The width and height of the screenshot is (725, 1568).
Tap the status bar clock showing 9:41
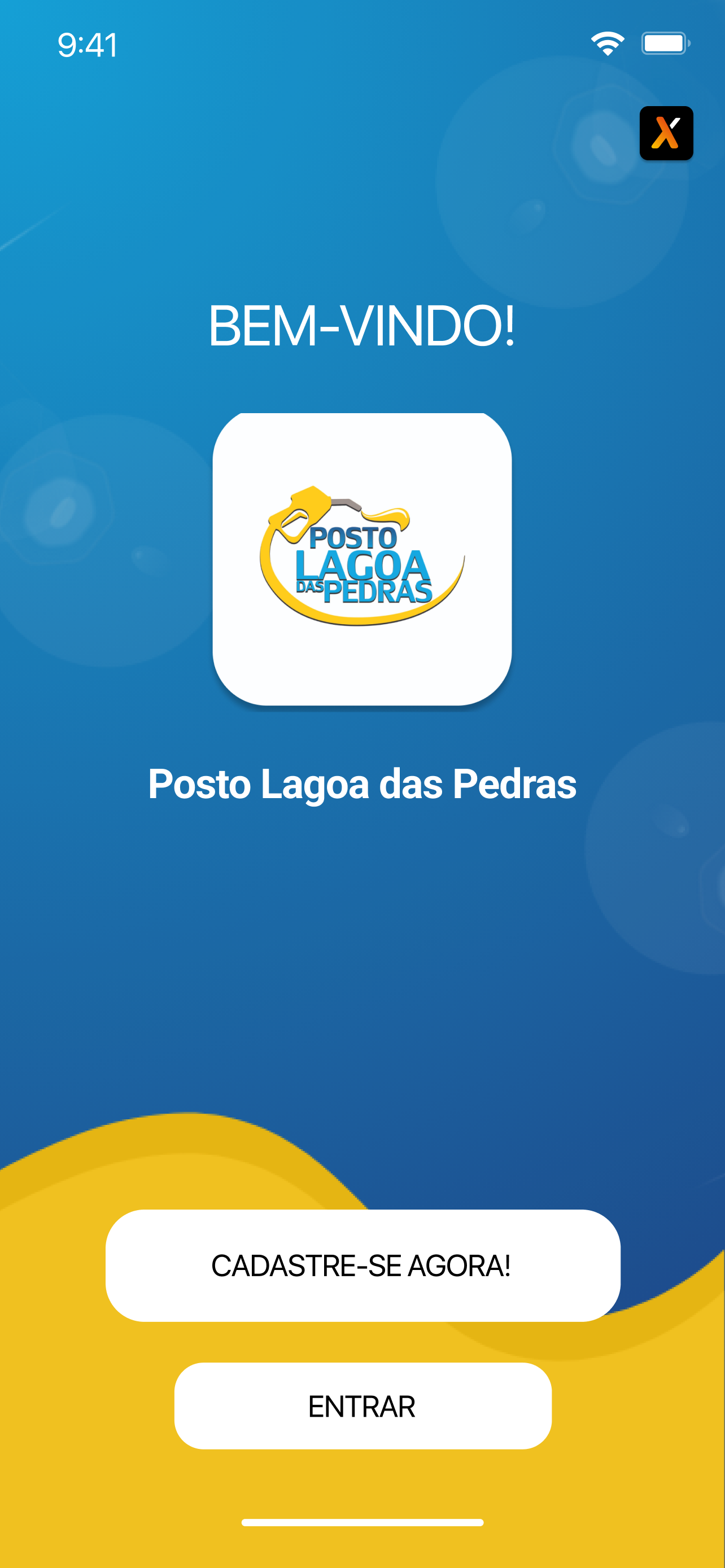pos(87,44)
